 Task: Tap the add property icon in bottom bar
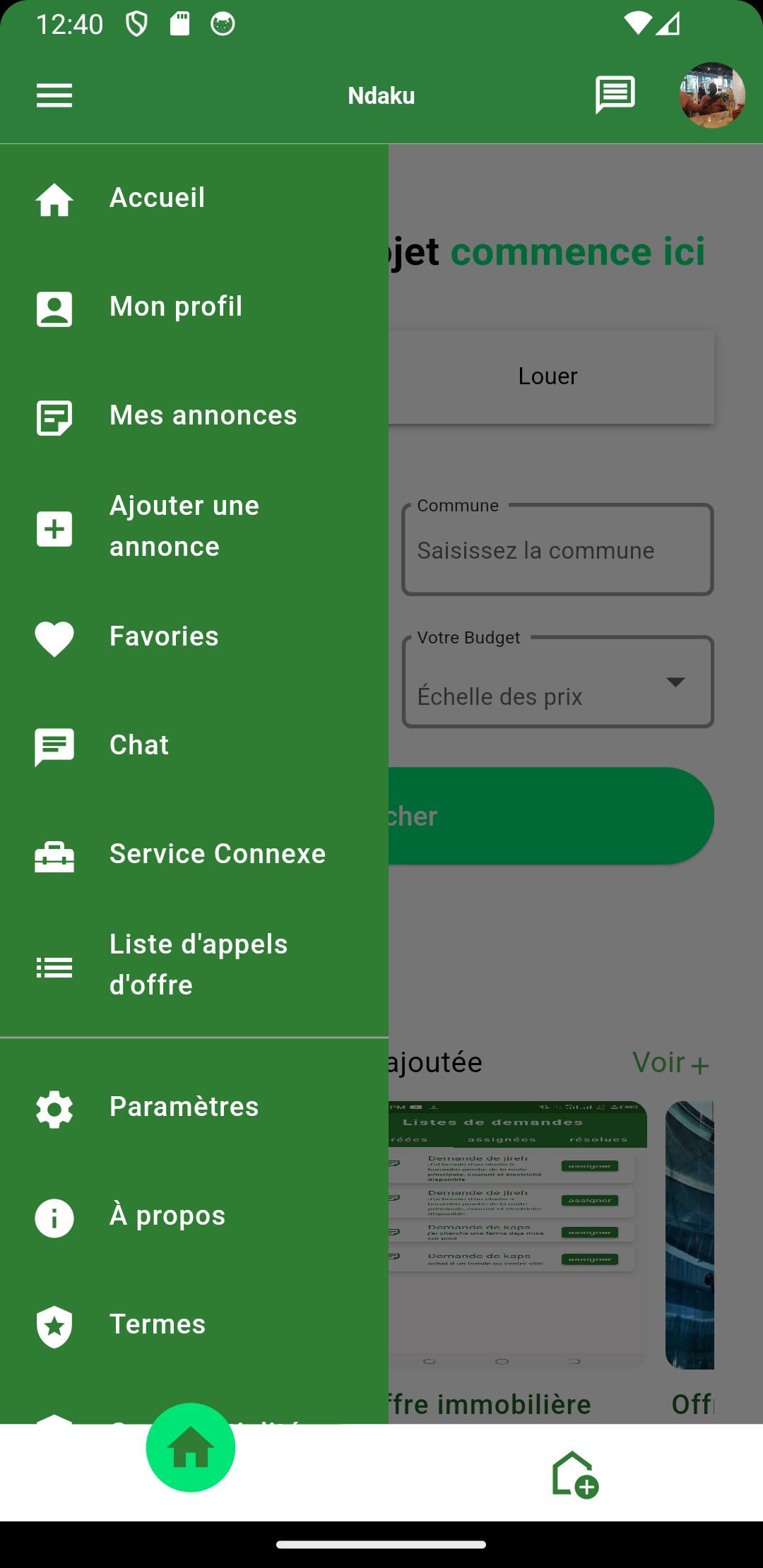tap(574, 1473)
